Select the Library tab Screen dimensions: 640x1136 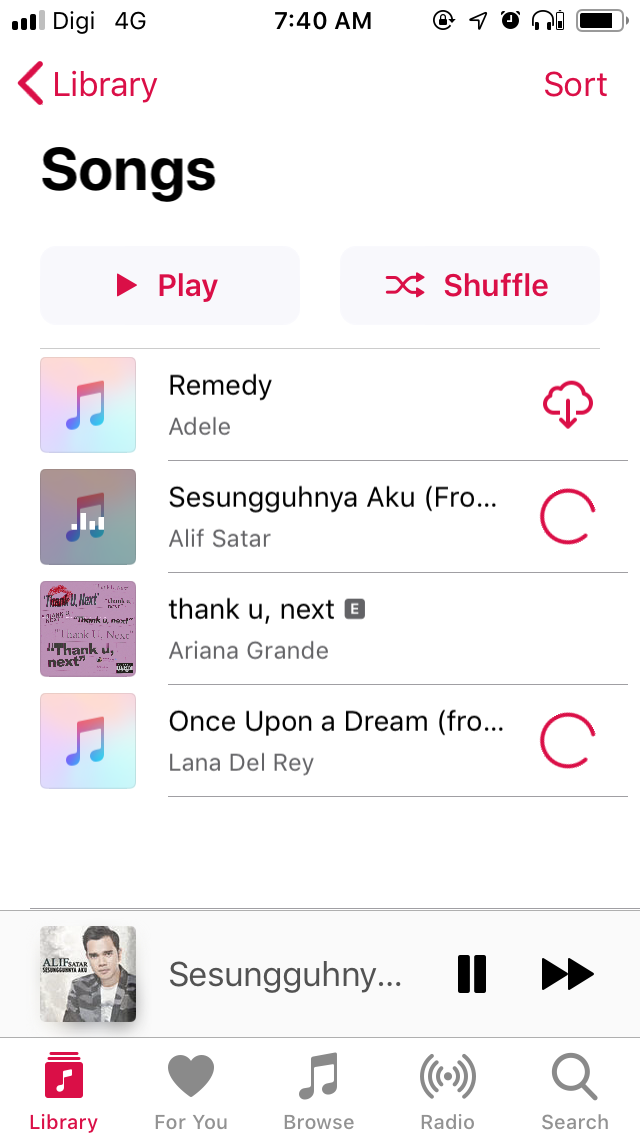click(63, 1092)
